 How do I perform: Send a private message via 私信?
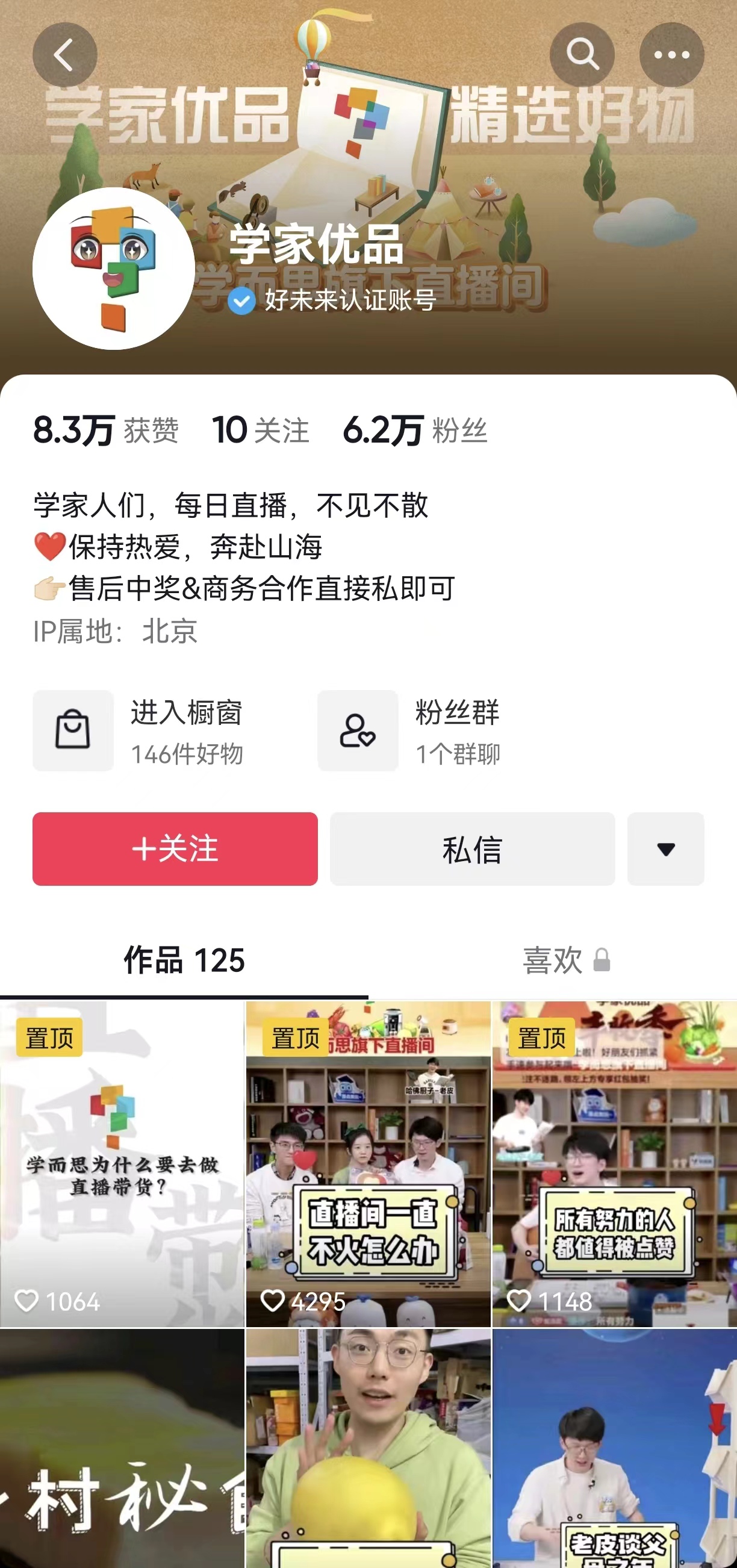472,848
